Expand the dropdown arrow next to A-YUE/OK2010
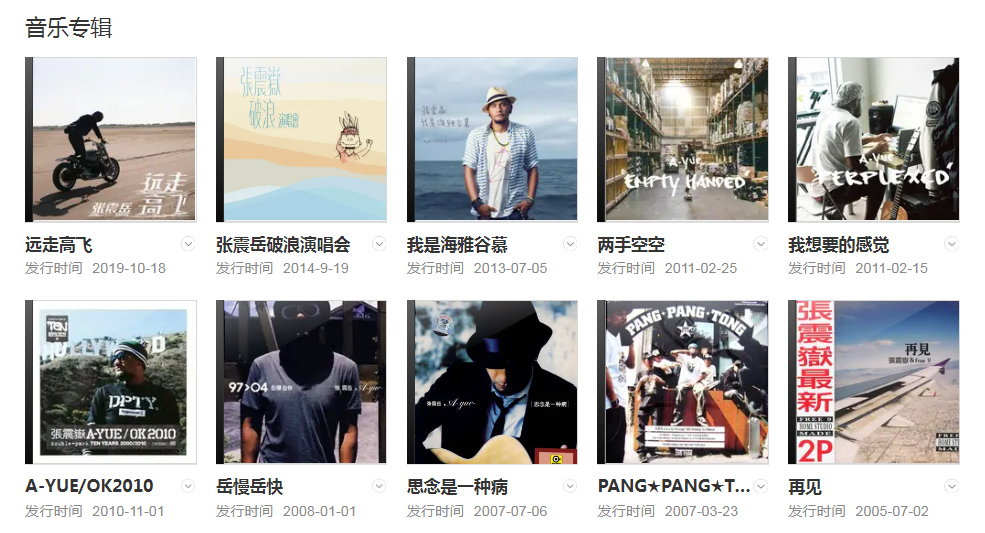 (x=188, y=486)
